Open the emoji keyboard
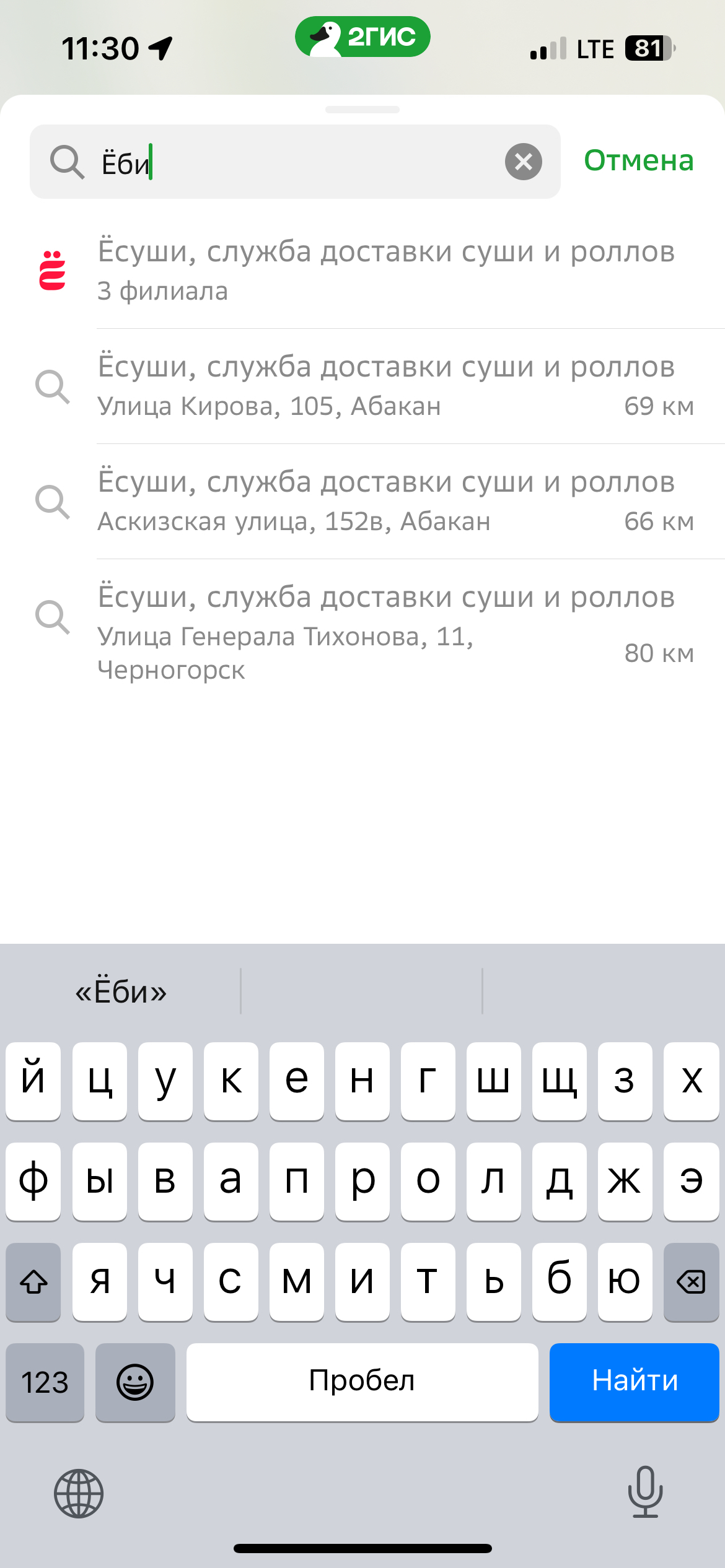The height and width of the screenshot is (1568, 725). tap(135, 1382)
